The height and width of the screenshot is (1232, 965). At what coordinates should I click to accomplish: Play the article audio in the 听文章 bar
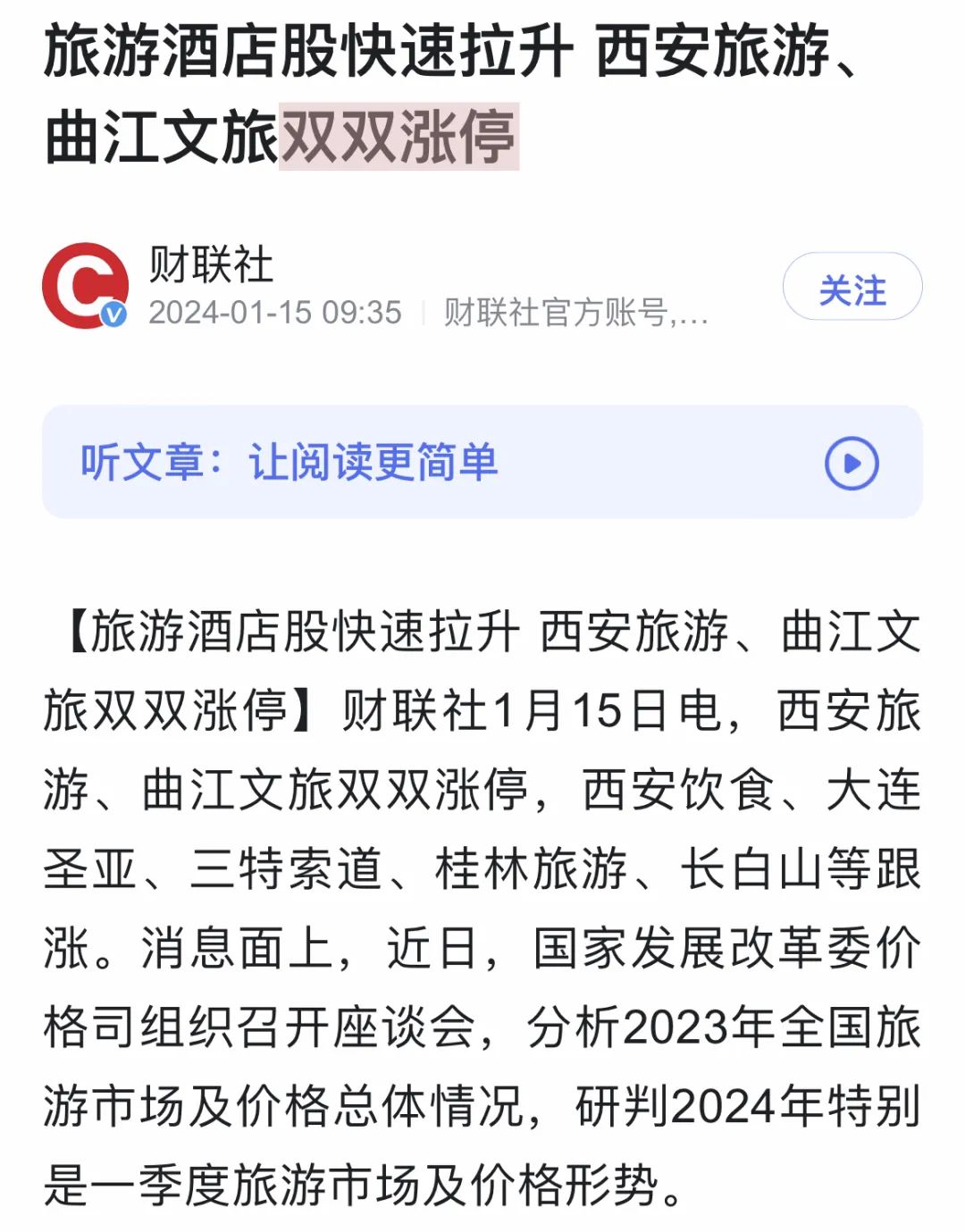[851, 463]
